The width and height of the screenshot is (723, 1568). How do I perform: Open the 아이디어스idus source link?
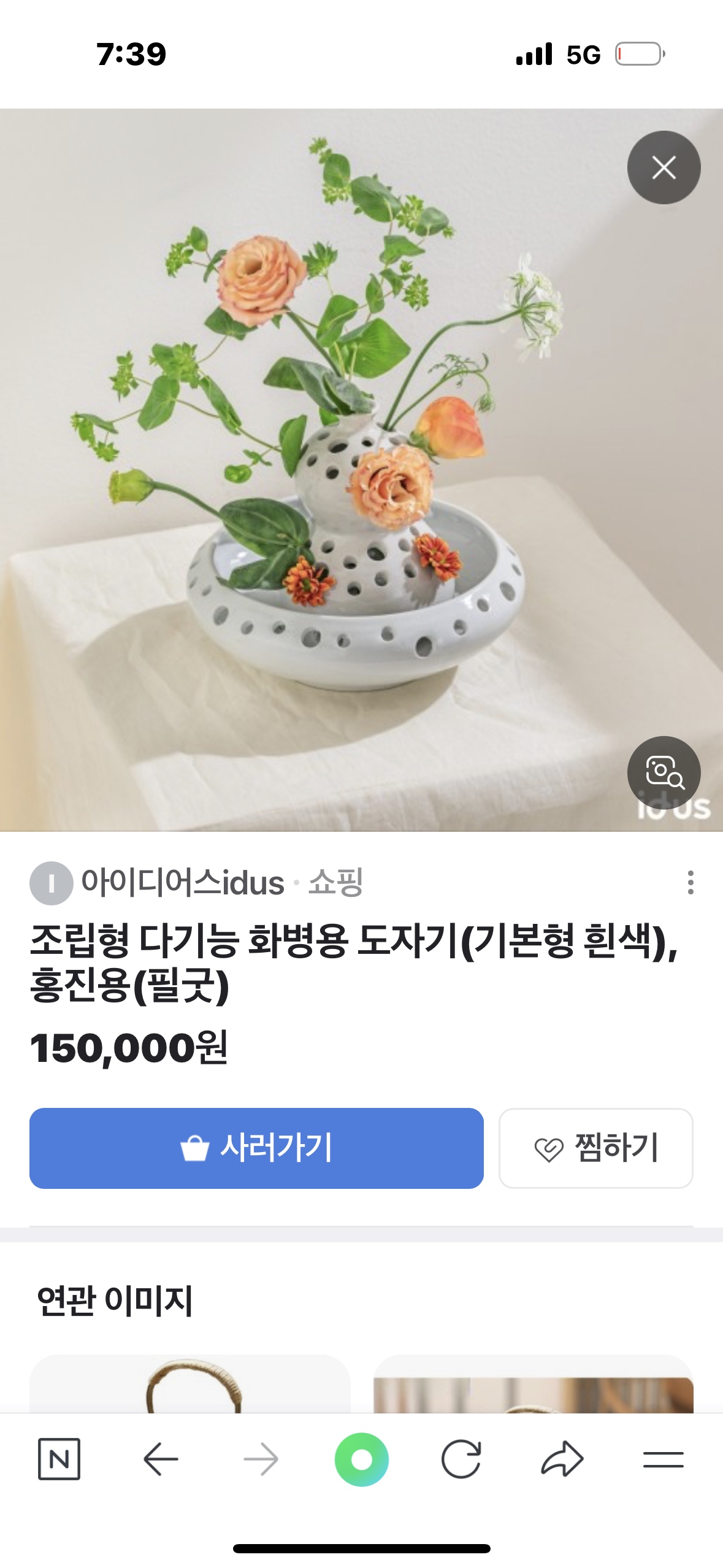(x=182, y=883)
